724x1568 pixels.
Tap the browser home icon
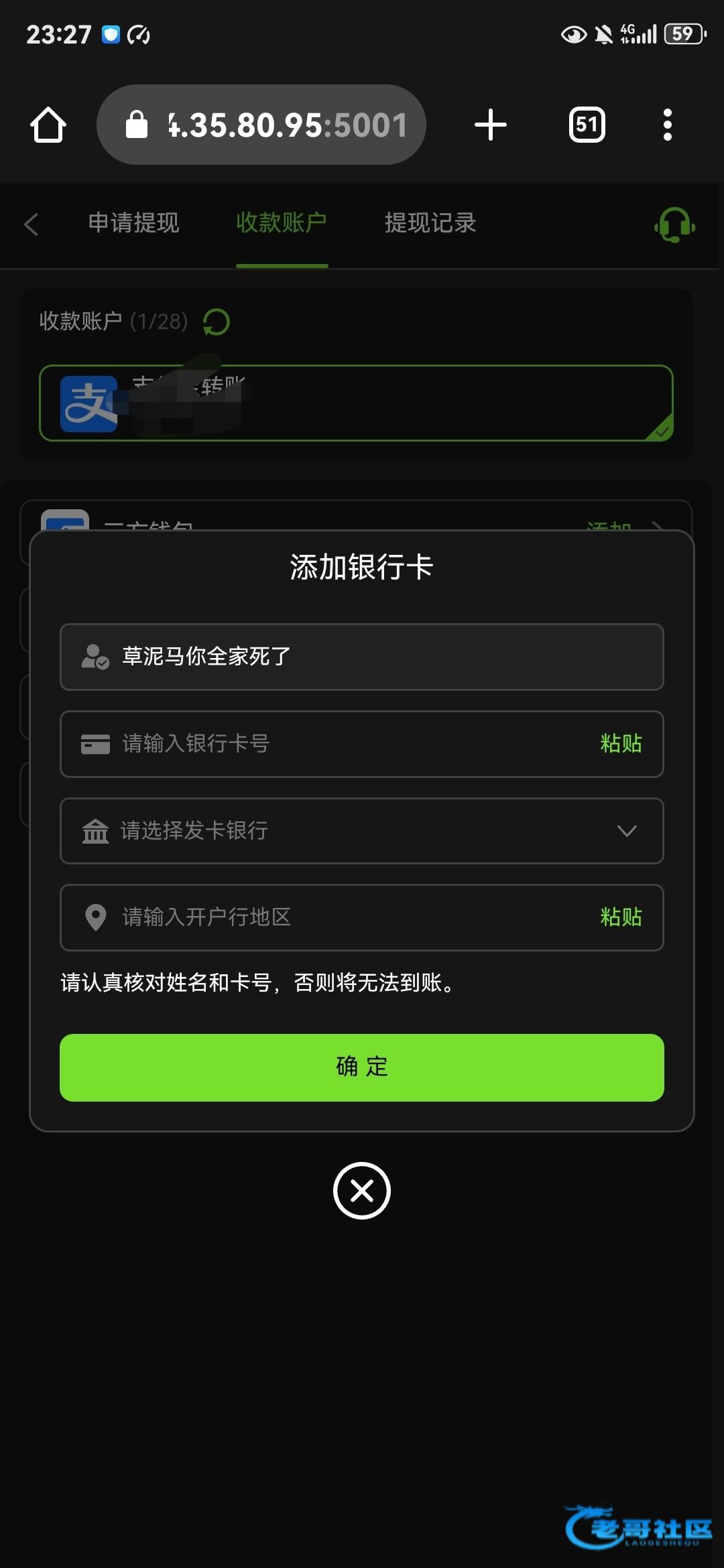[x=48, y=125]
